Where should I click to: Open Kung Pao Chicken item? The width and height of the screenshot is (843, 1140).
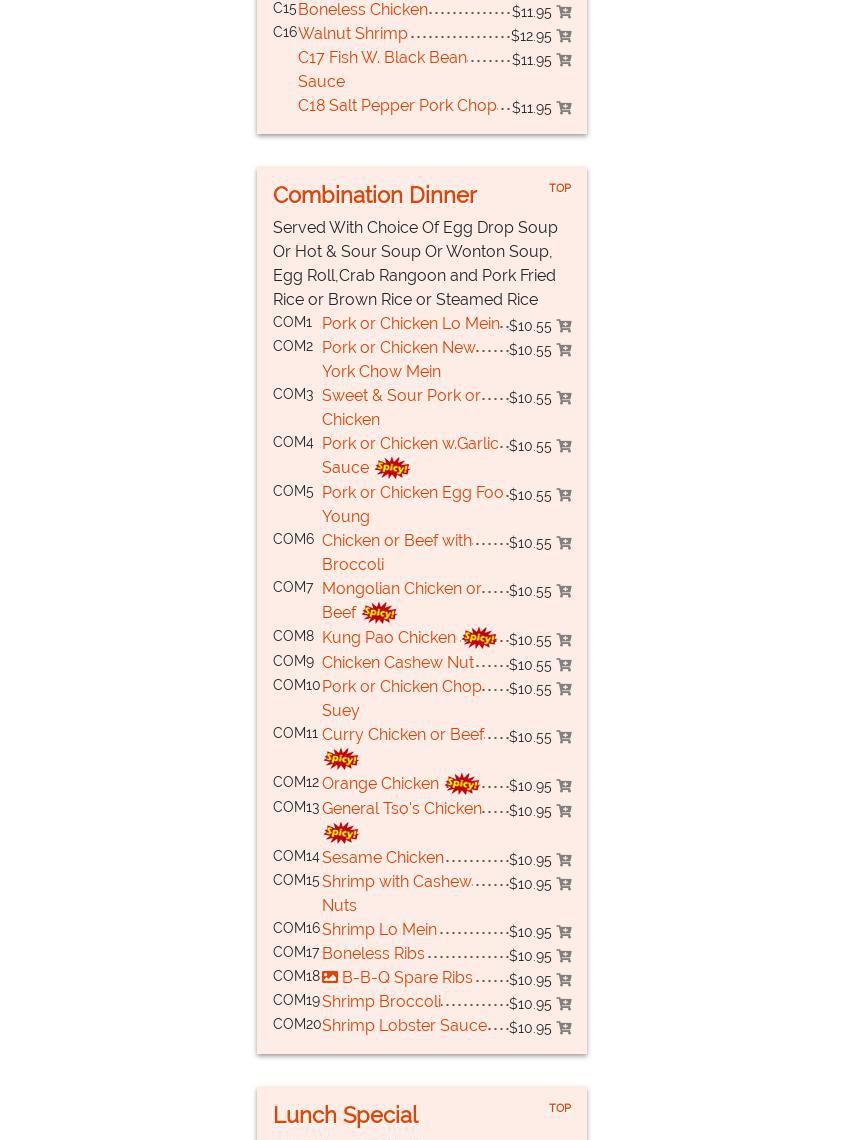point(389,638)
